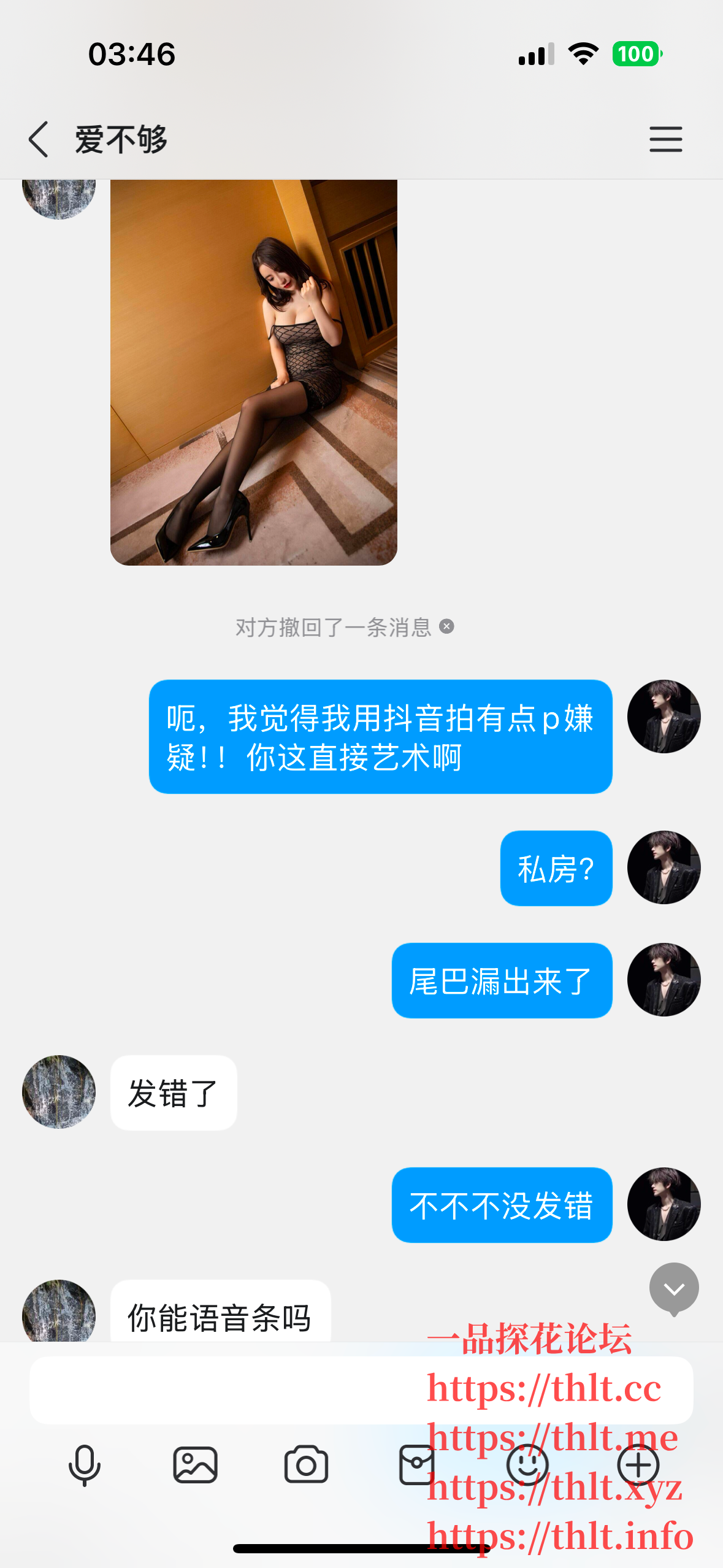Go back from the 爱不够 chat

click(39, 139)
